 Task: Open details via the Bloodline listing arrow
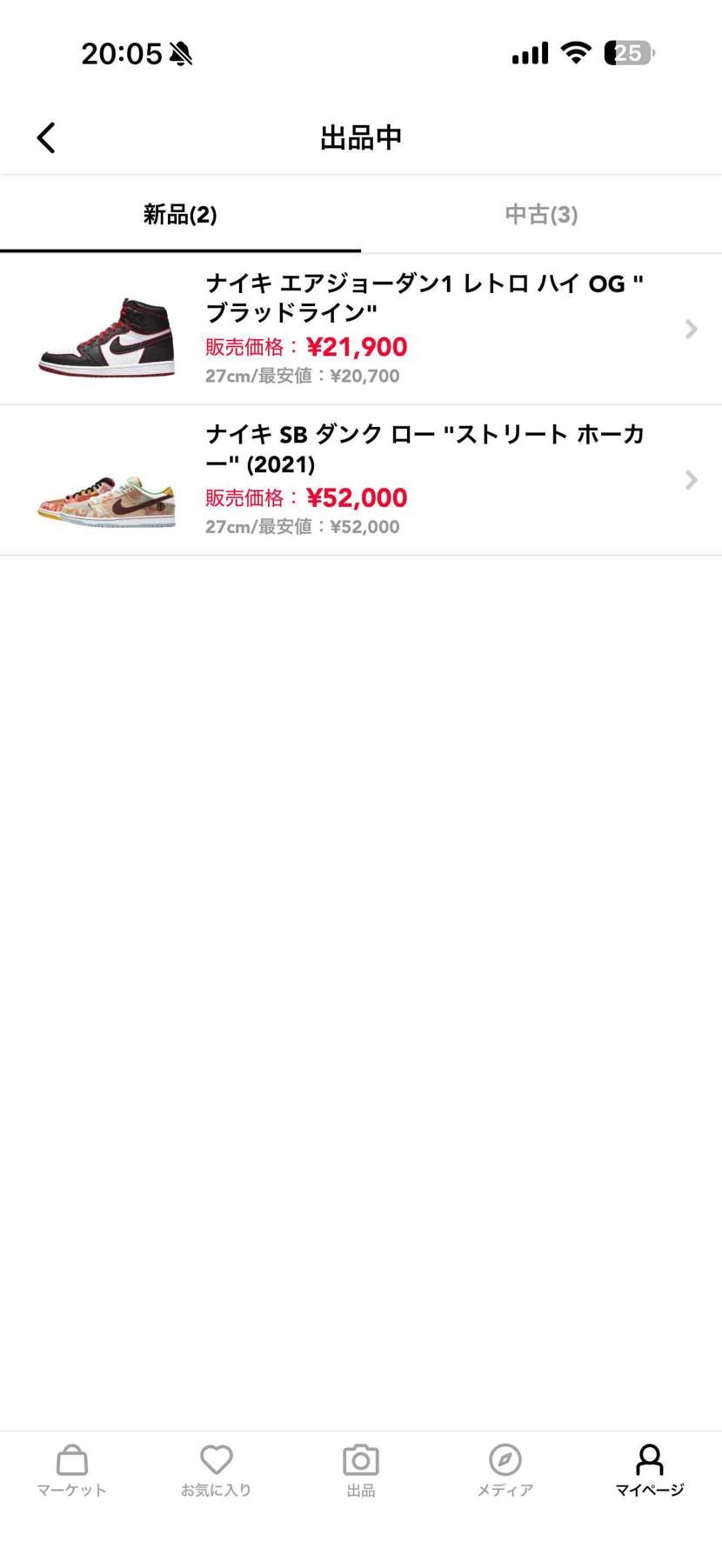point(691,329)
